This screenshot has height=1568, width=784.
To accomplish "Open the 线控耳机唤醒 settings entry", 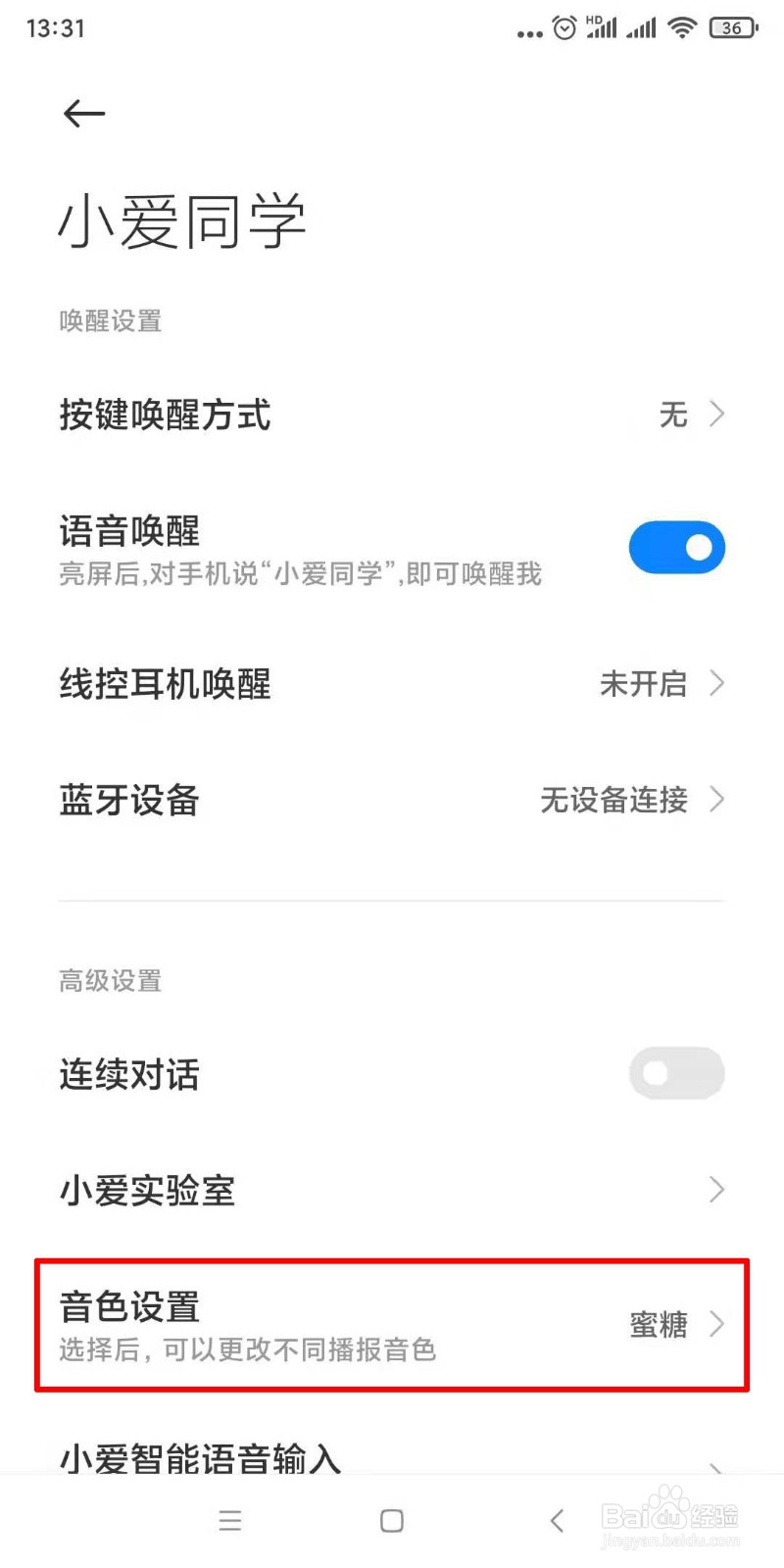I will (392, 684).
